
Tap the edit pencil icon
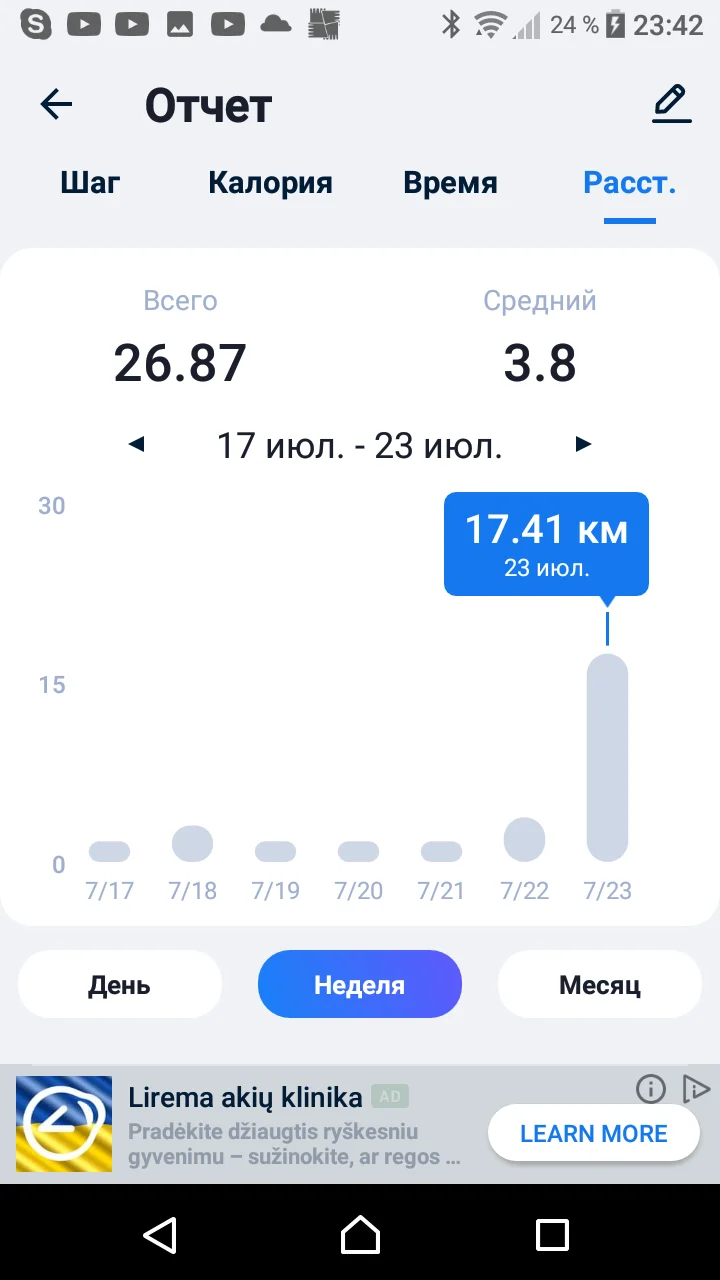coord(672,104)
